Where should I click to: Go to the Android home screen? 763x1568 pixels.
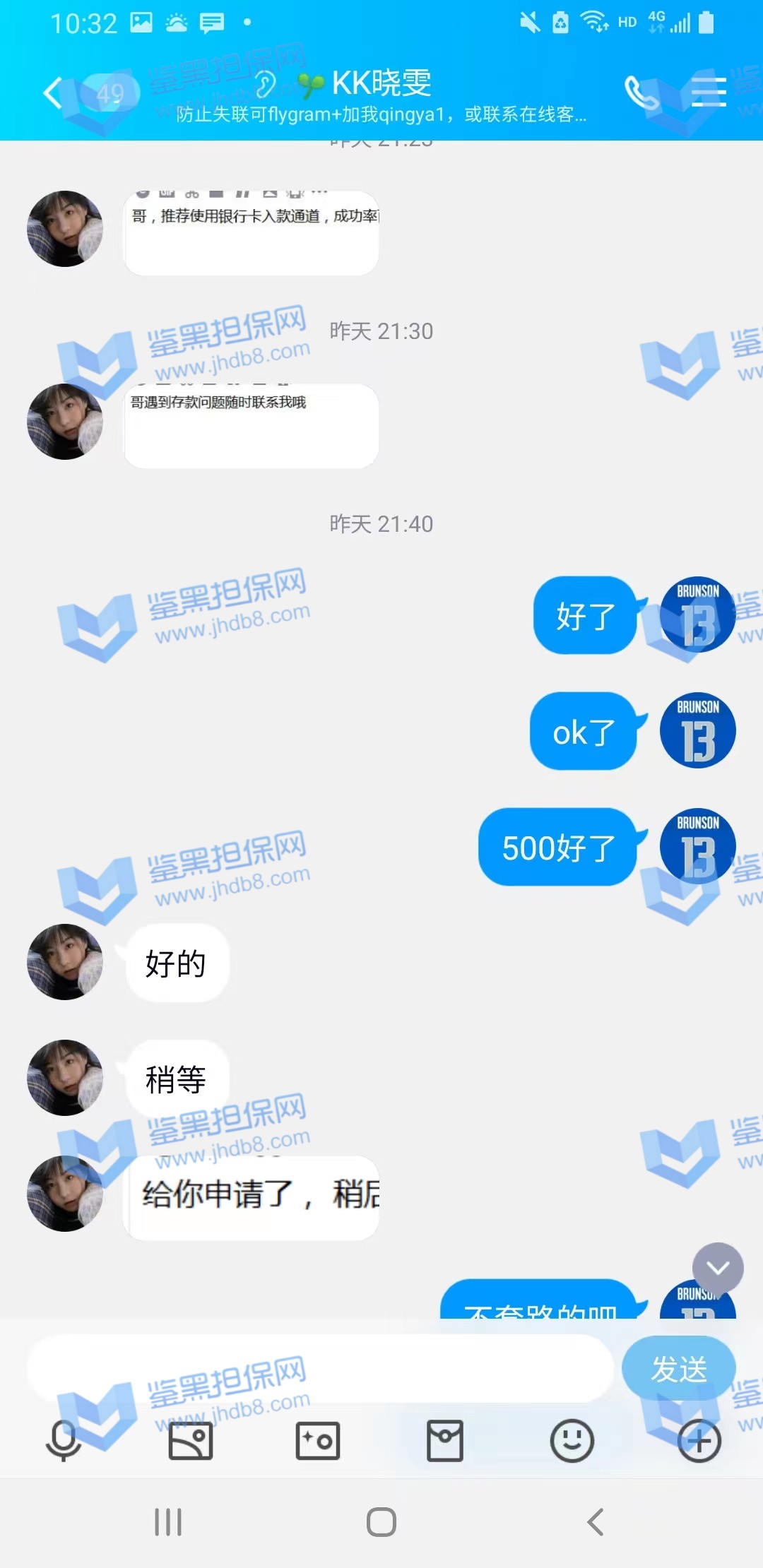point(381,1522)
